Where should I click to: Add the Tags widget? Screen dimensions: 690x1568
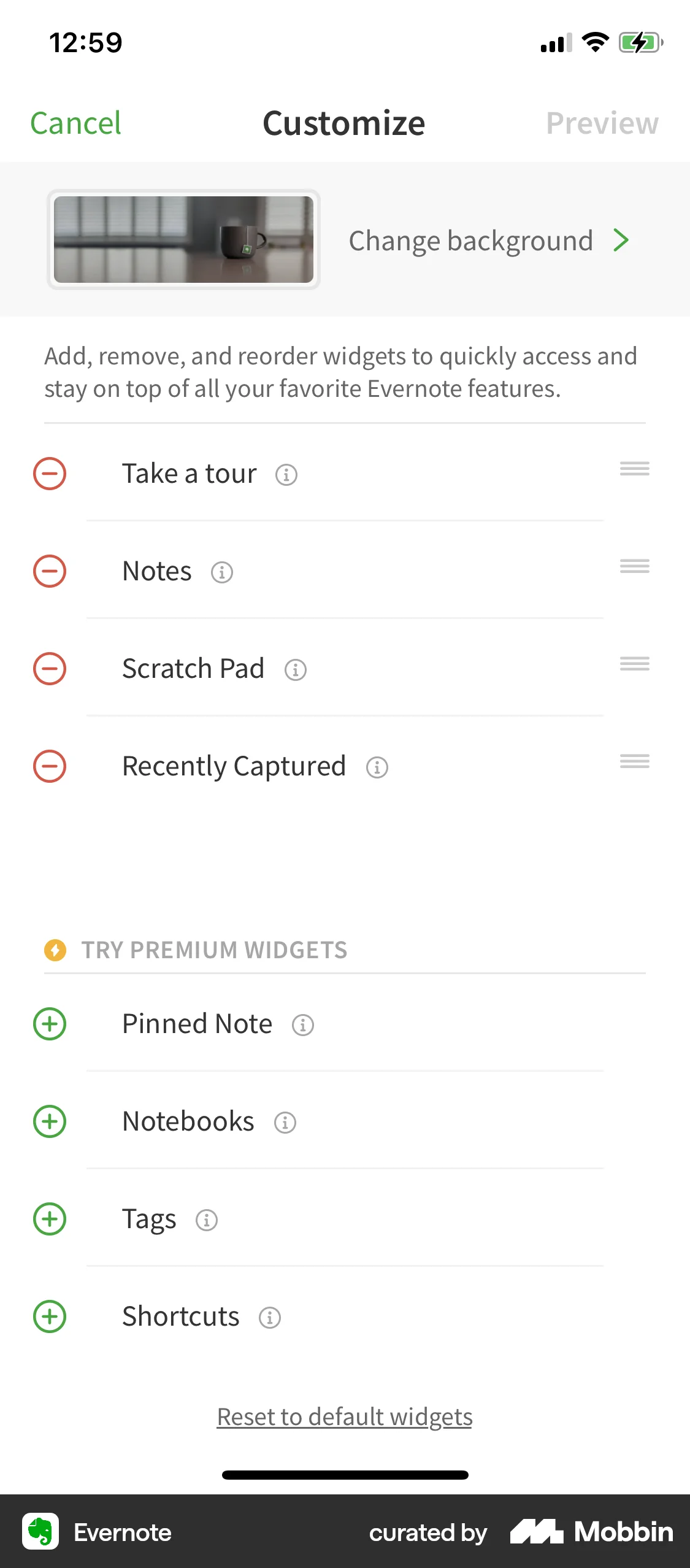coord(50,1219)
